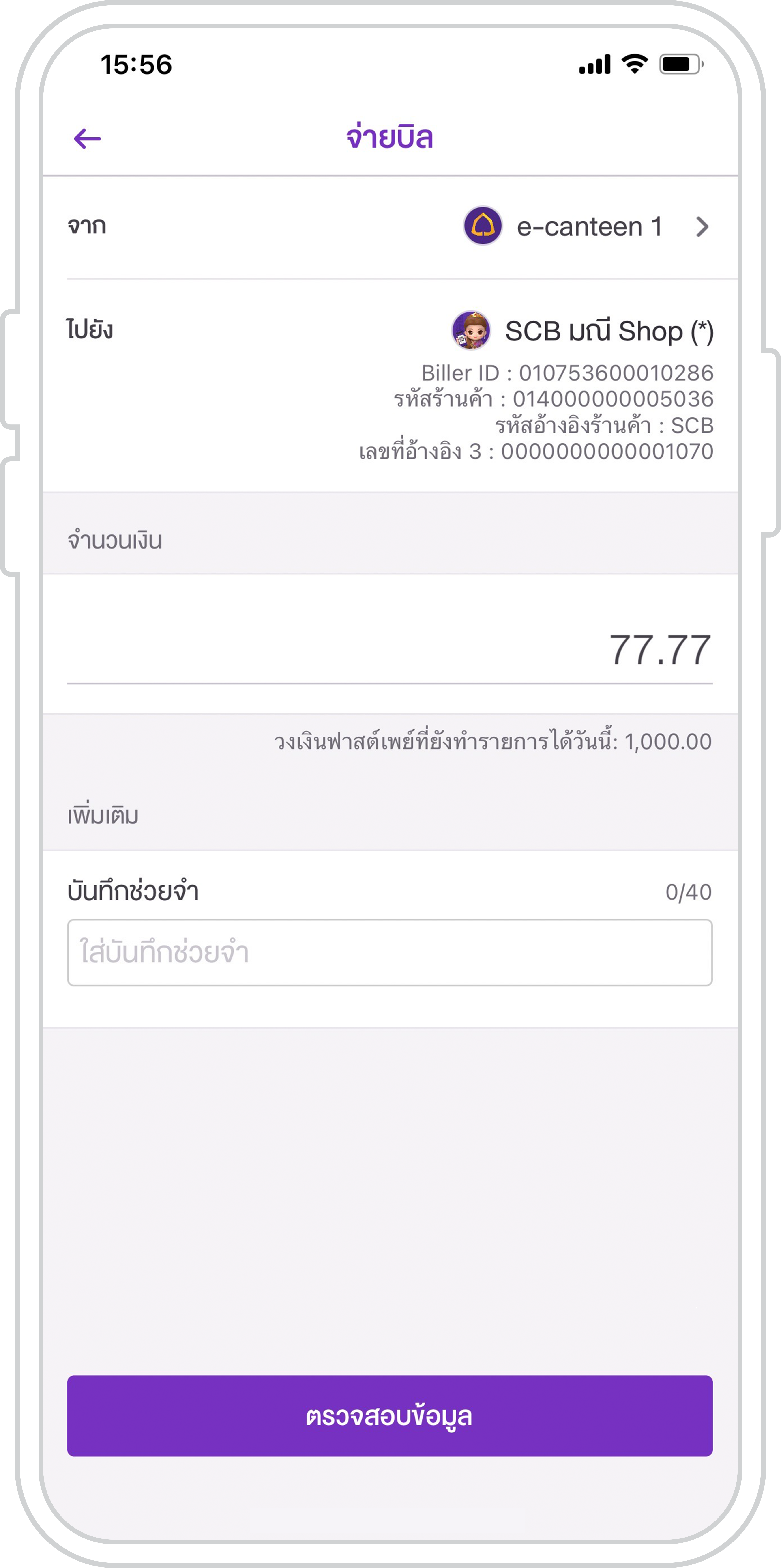The height and width of the screenshot is (1568, 781).
Task: Go back using the purple arrow
Action: pos(87,139)
